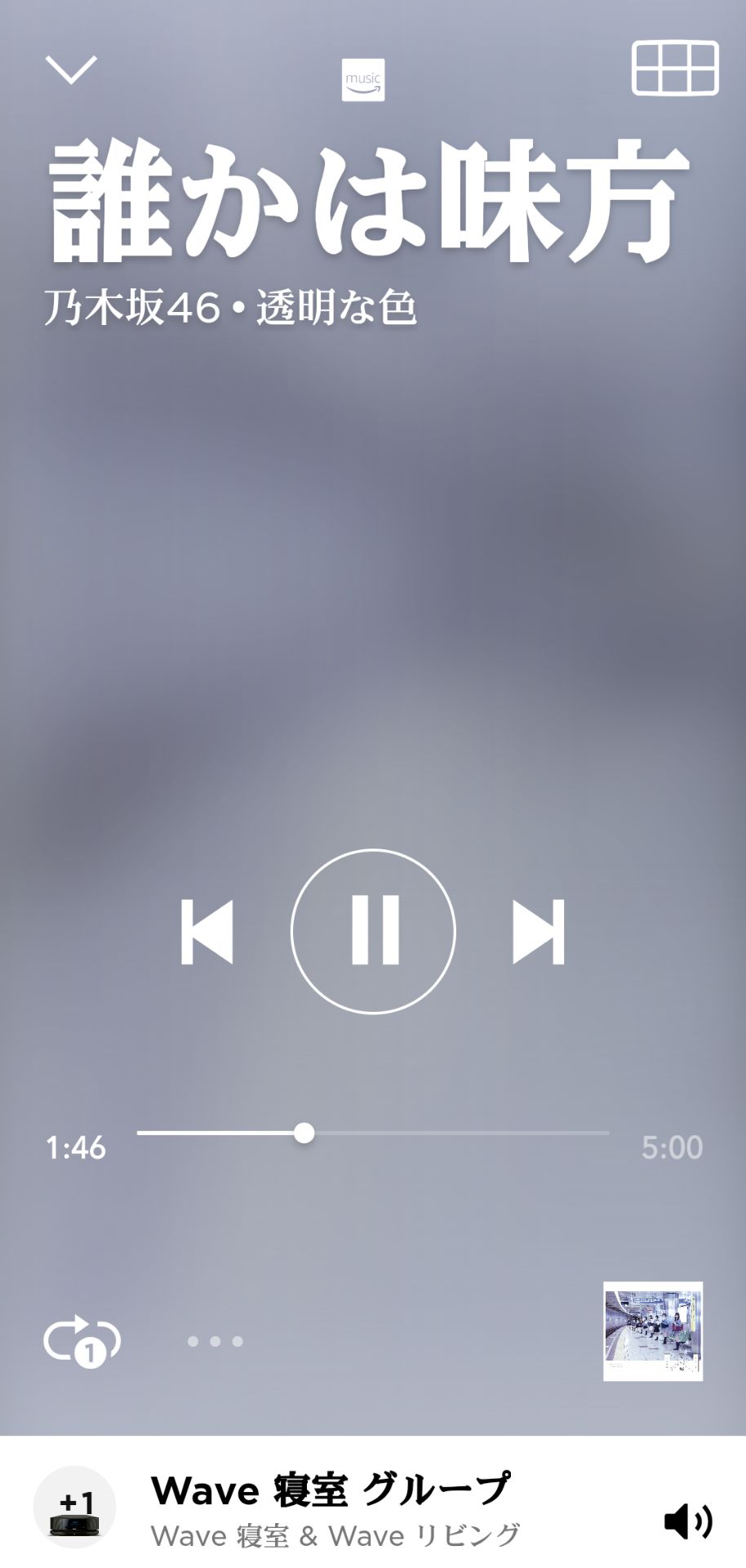Screen dimensions: 746x1568
Task: Pause the current song
Action: tap(373, 932)
